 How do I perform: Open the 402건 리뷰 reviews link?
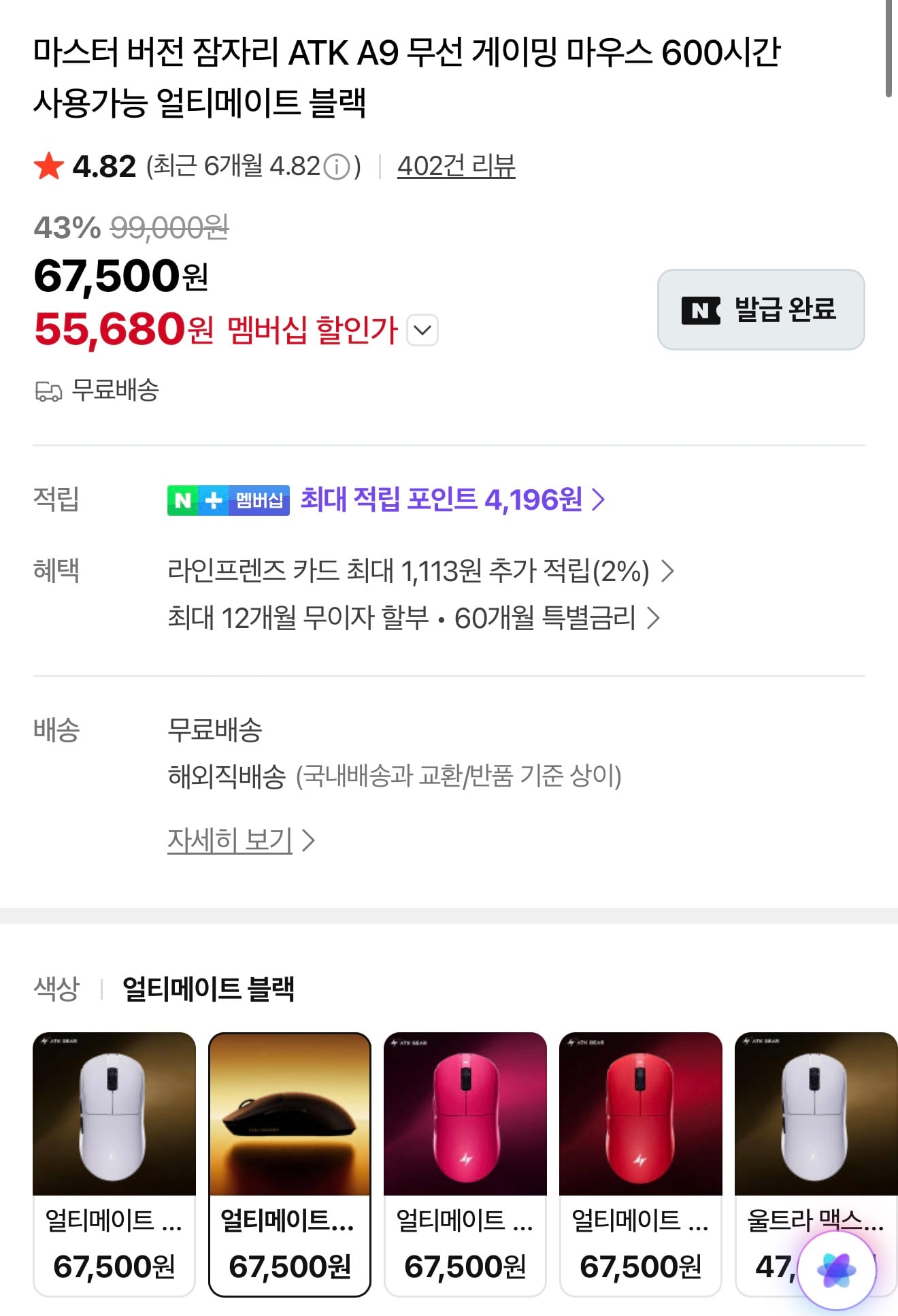pyautogui.click(x=456, y=164)
